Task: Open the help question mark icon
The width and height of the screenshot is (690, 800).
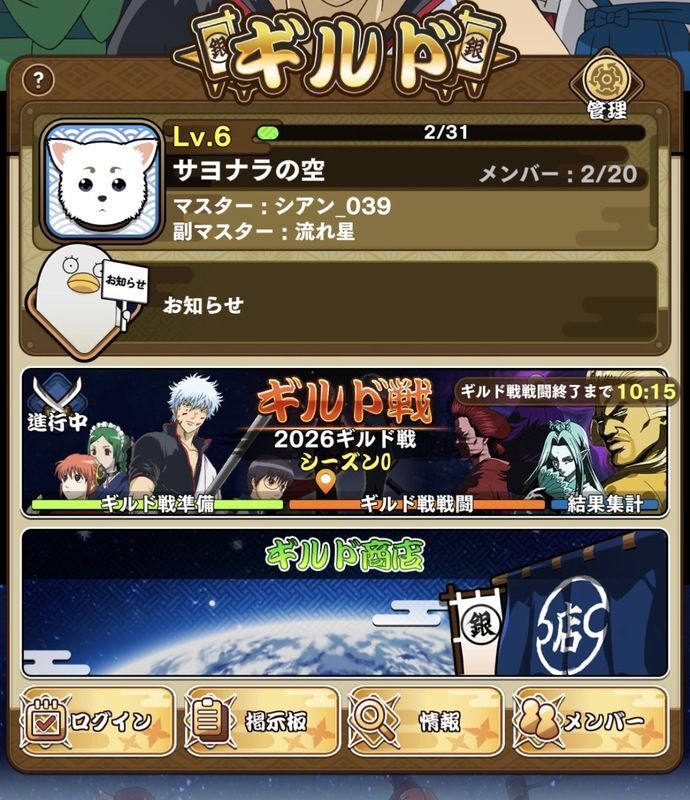Action: tap(38, 79)
